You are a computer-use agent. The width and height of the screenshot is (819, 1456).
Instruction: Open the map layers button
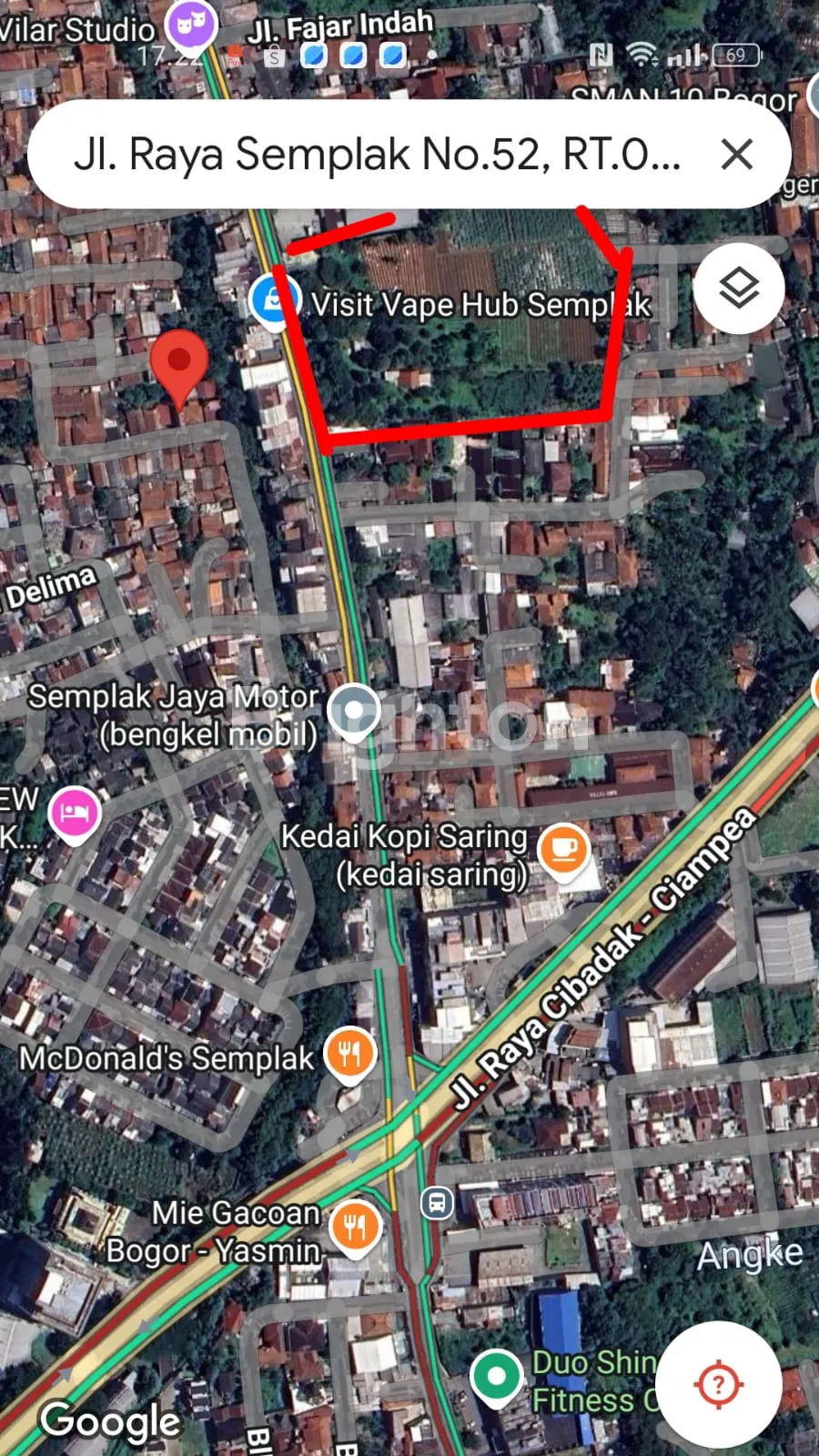click(x=739, y=288)
